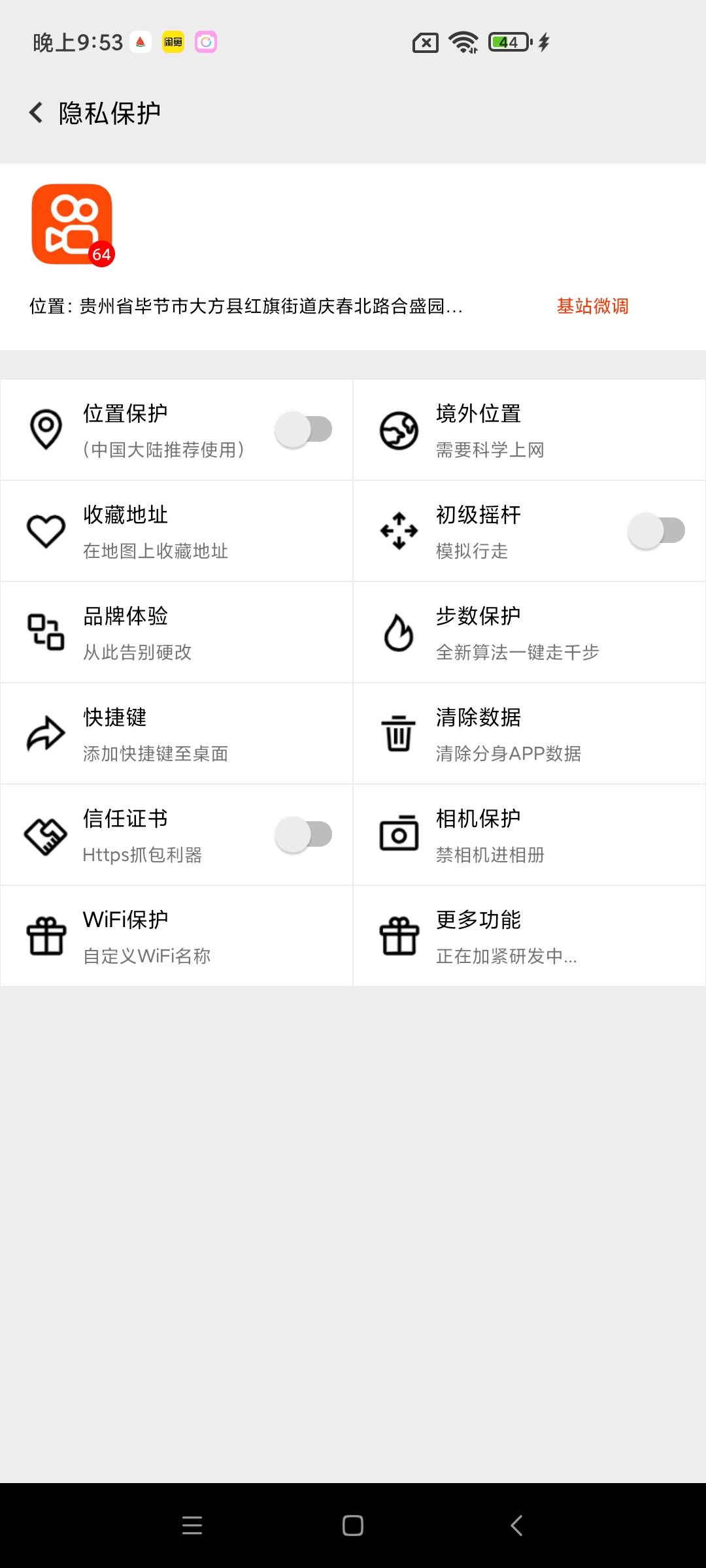
Task: Enable the 位置保护 switch
Action: (304, 430)
